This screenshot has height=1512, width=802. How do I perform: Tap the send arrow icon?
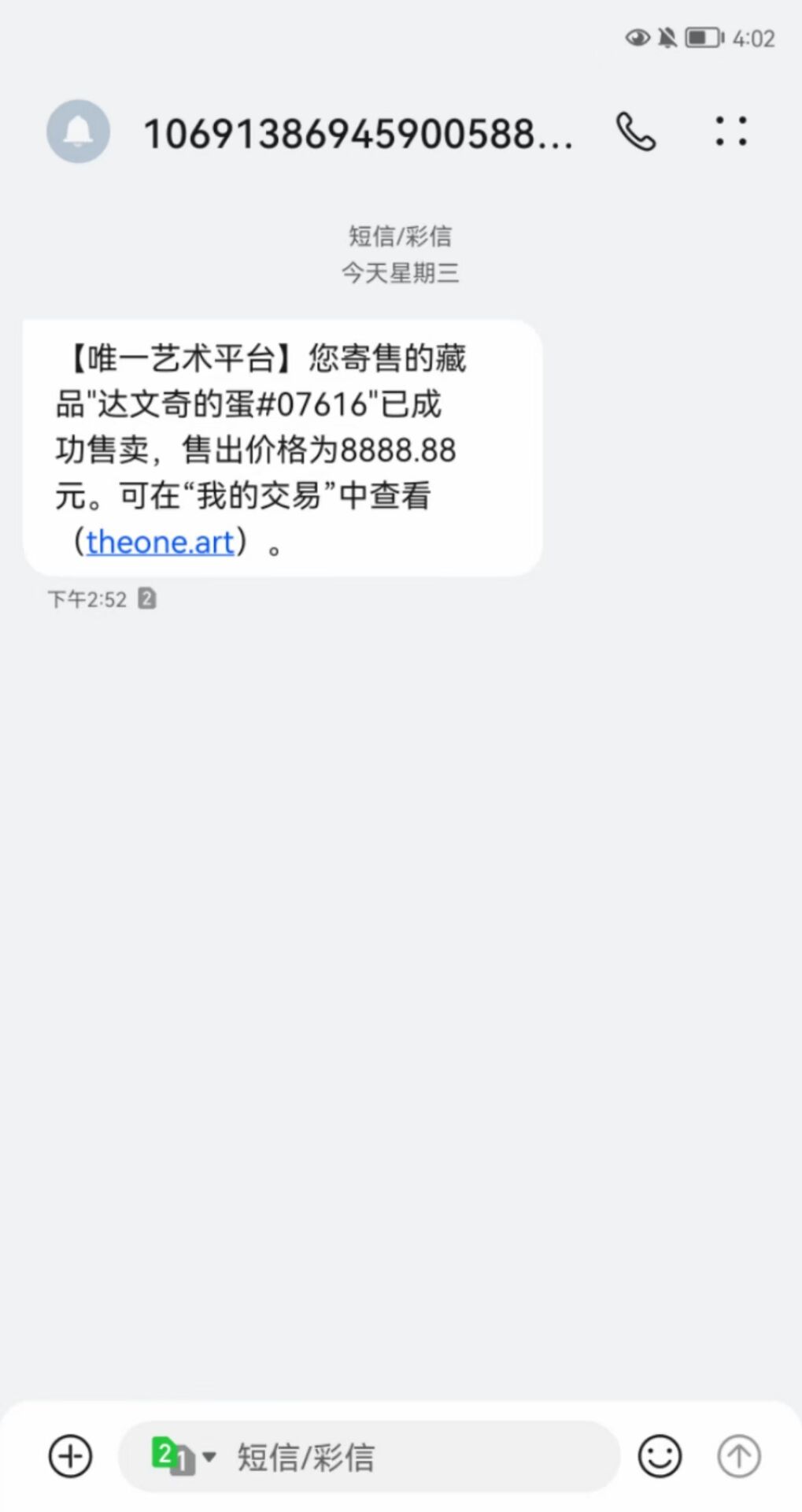(737, 1456)
